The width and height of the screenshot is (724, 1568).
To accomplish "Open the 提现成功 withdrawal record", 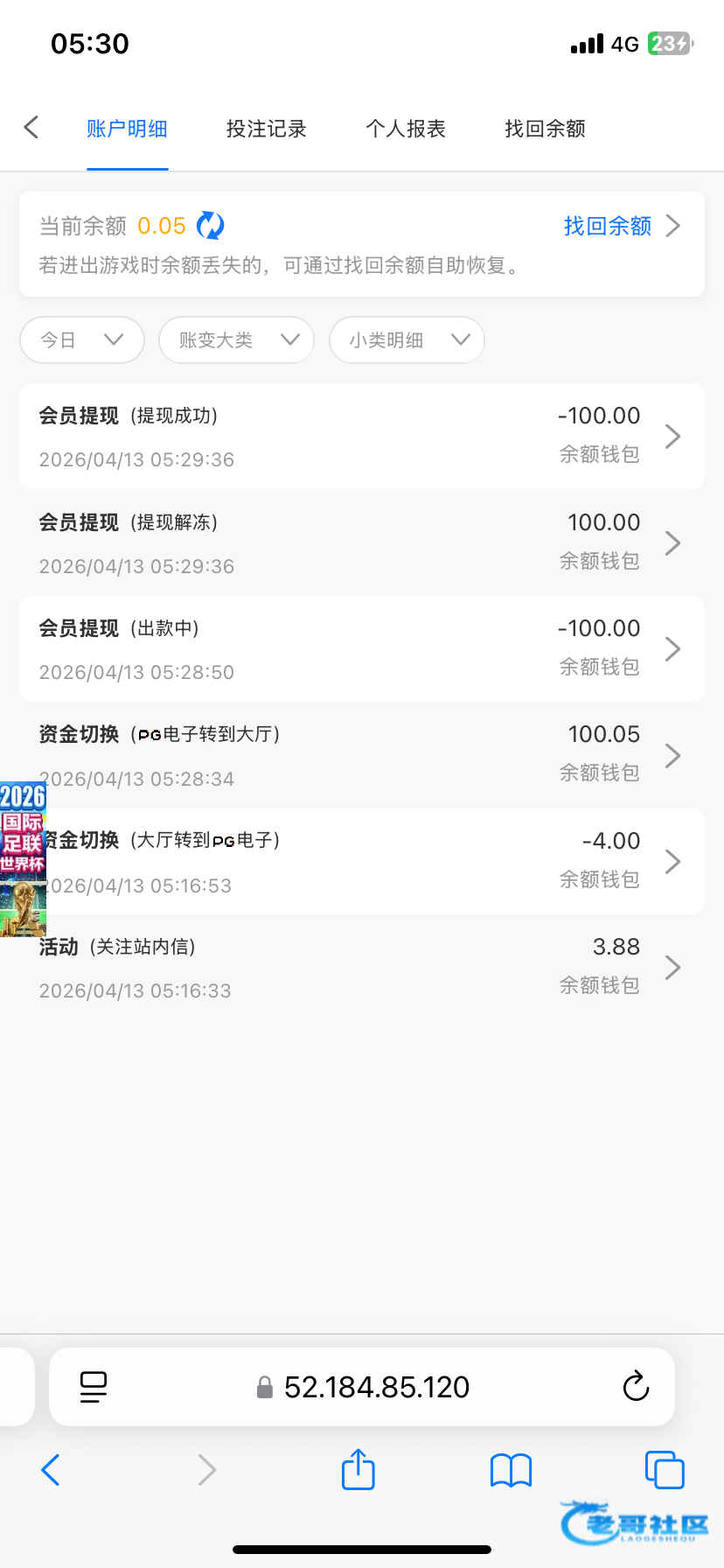I will (362, 436).
